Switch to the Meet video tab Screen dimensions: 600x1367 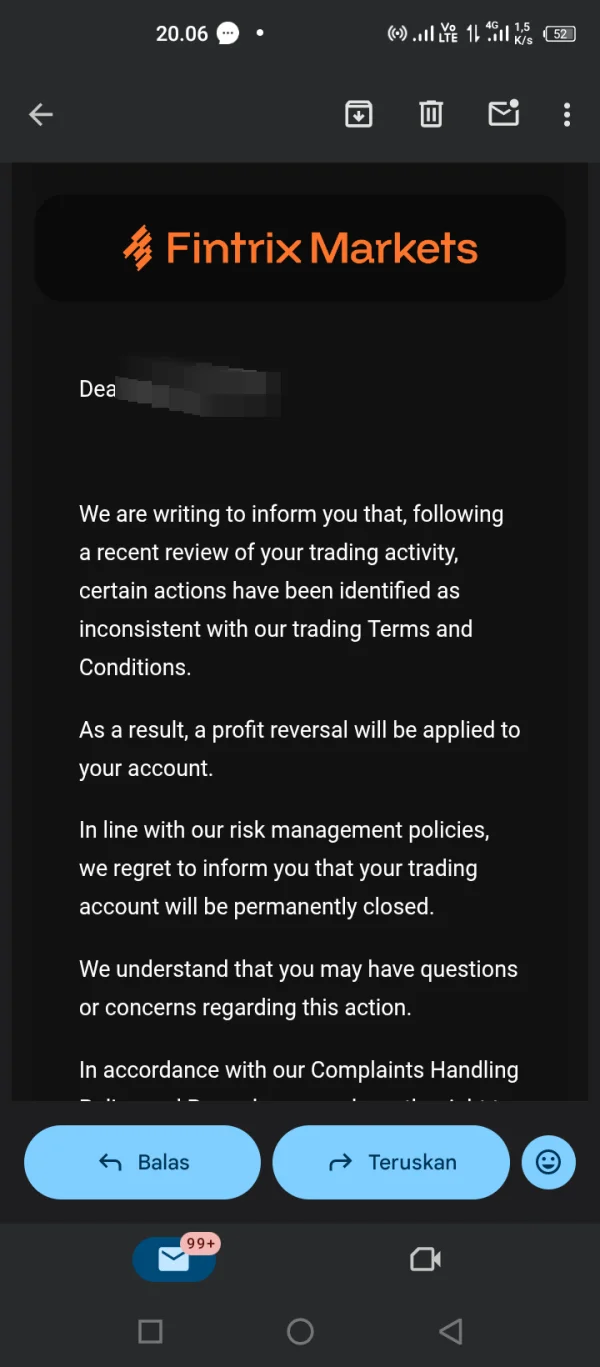[426, 1259]
